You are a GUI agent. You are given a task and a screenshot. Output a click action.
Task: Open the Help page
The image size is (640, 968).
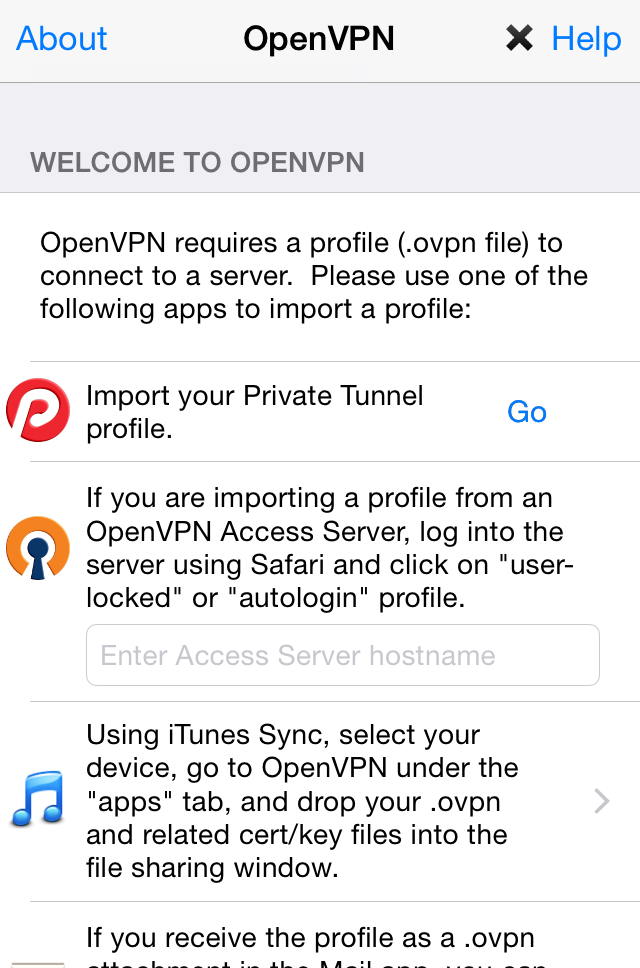(x=586, y=39)
